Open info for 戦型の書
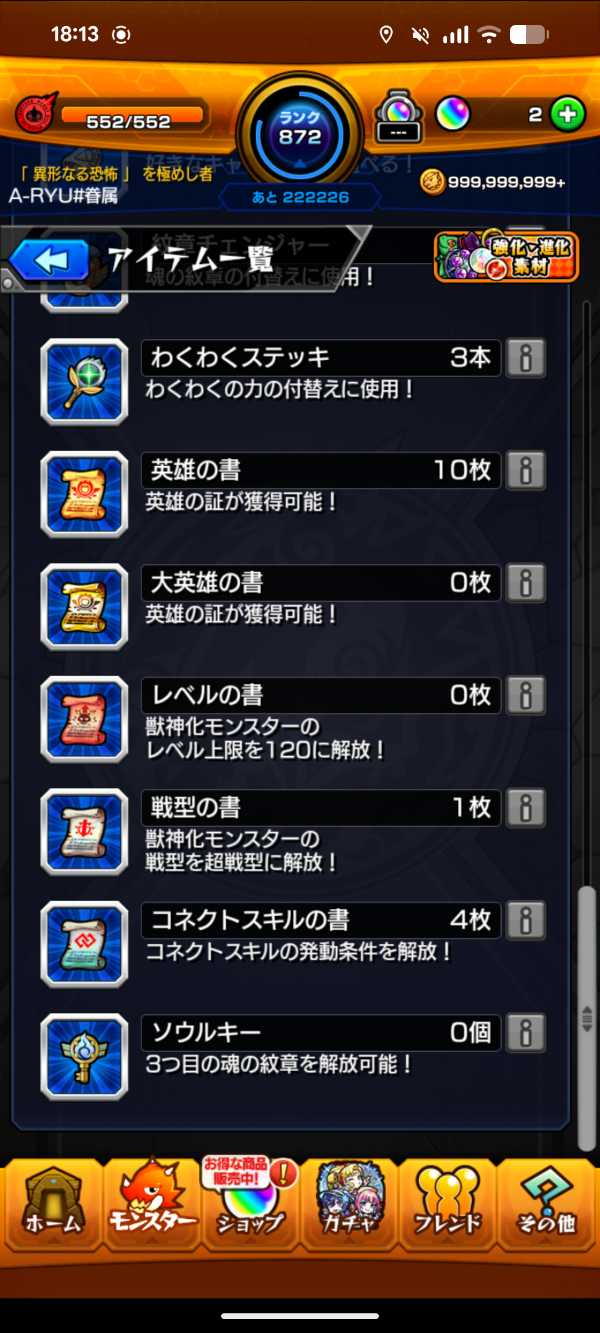 click(x=526, y=807)
